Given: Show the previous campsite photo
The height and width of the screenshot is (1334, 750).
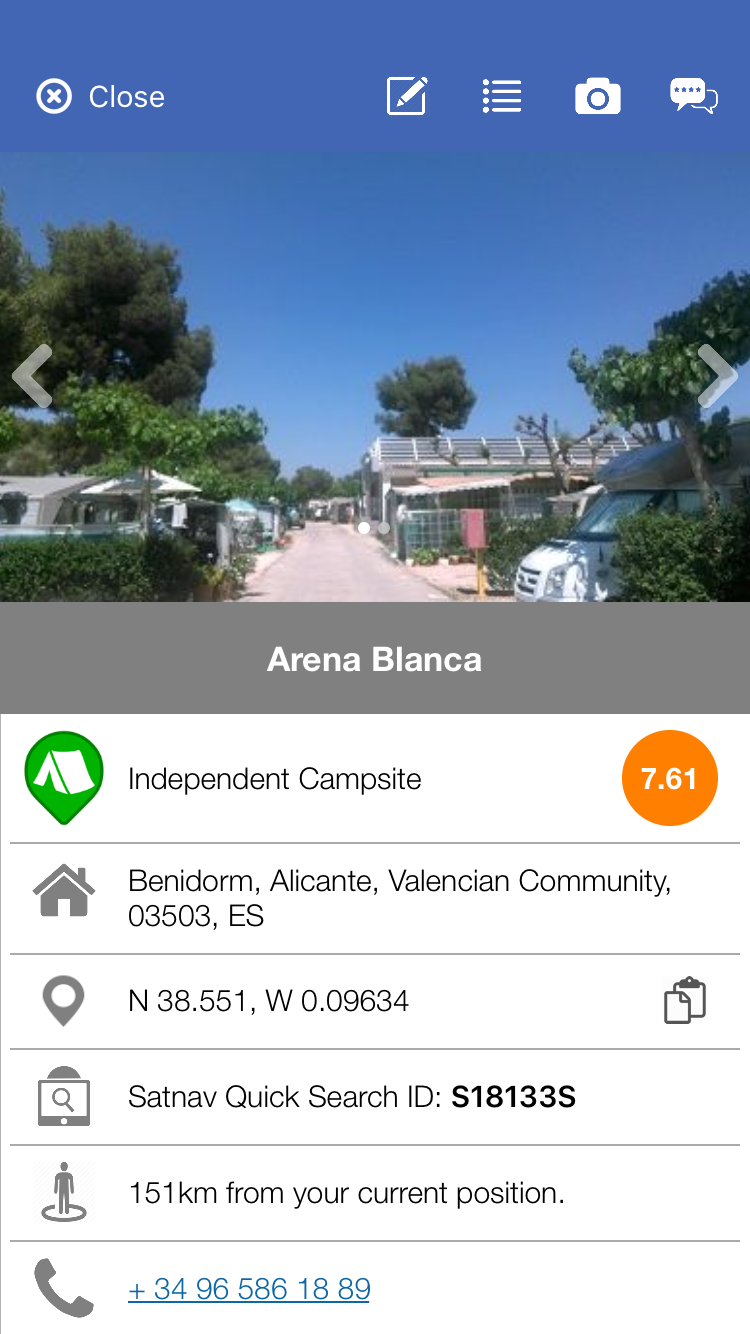Looking at the screenshot, I should [32, 376].
